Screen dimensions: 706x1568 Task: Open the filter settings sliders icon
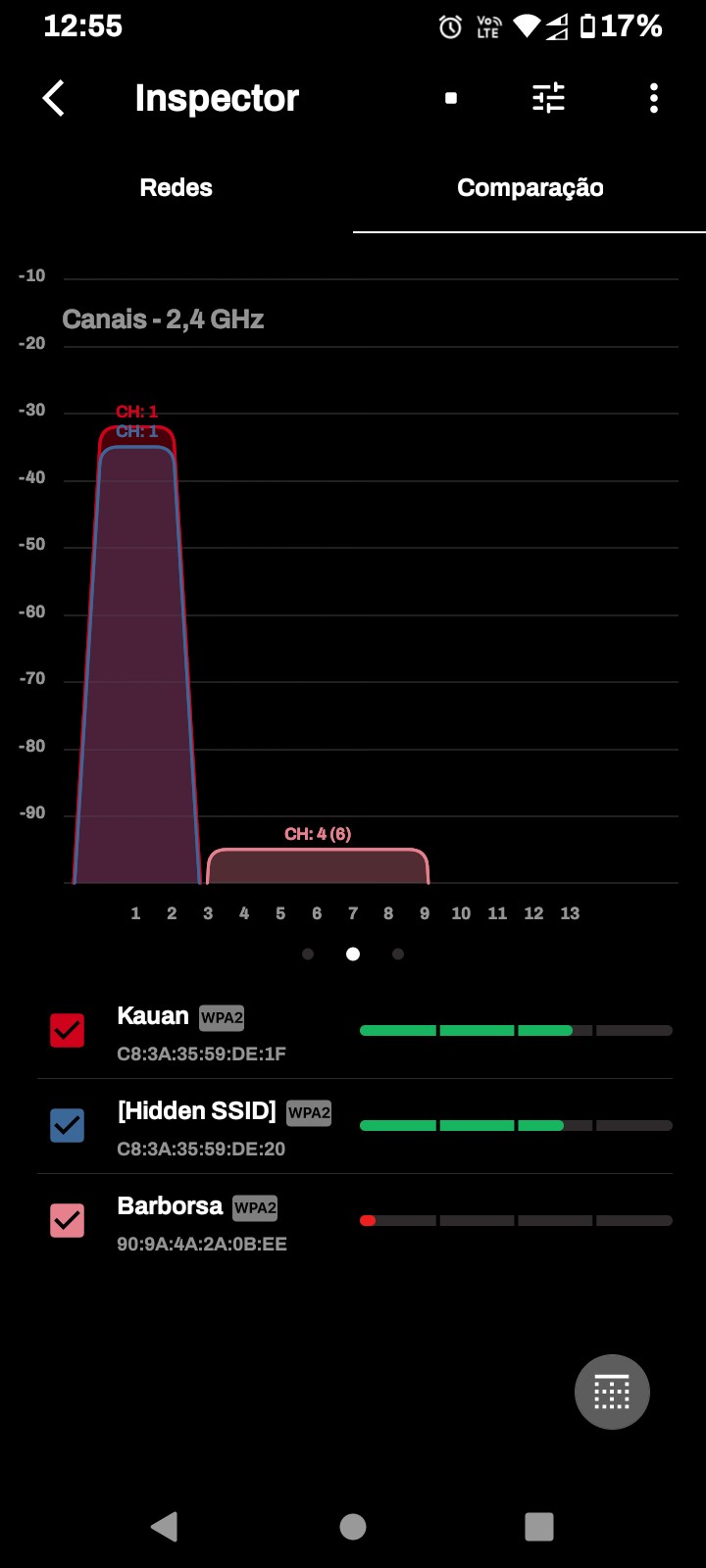tap(549, 98)
